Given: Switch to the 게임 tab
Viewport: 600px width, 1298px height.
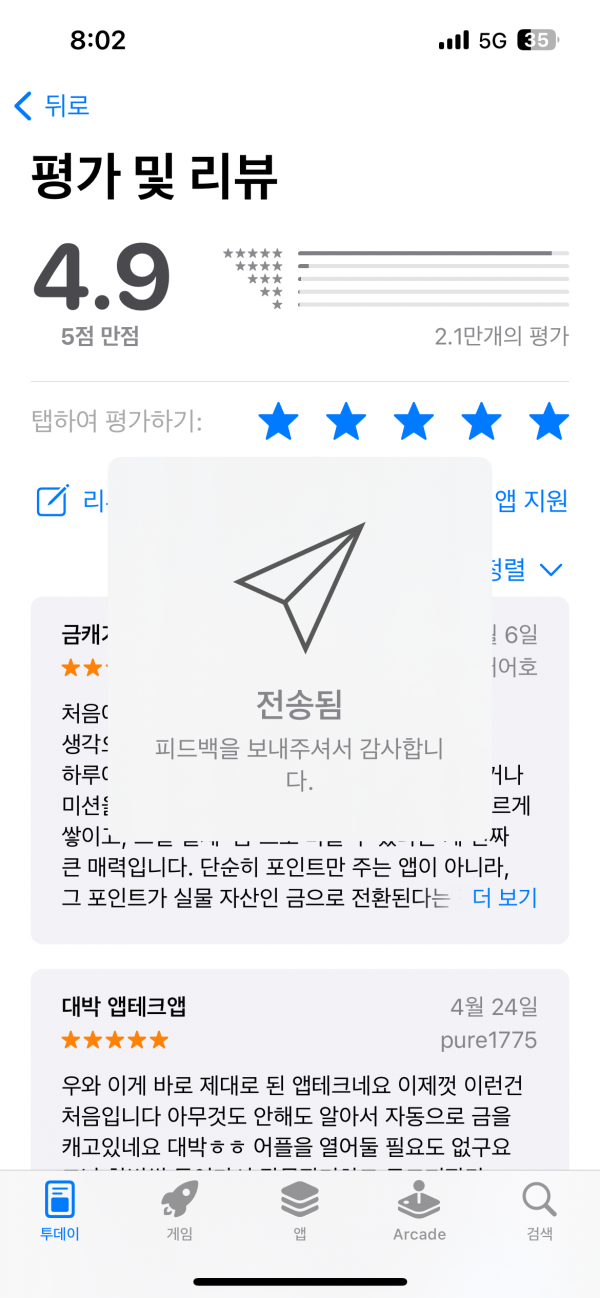Looking at the screenshot, I should pyautogui.click(x=179, y=1211).
